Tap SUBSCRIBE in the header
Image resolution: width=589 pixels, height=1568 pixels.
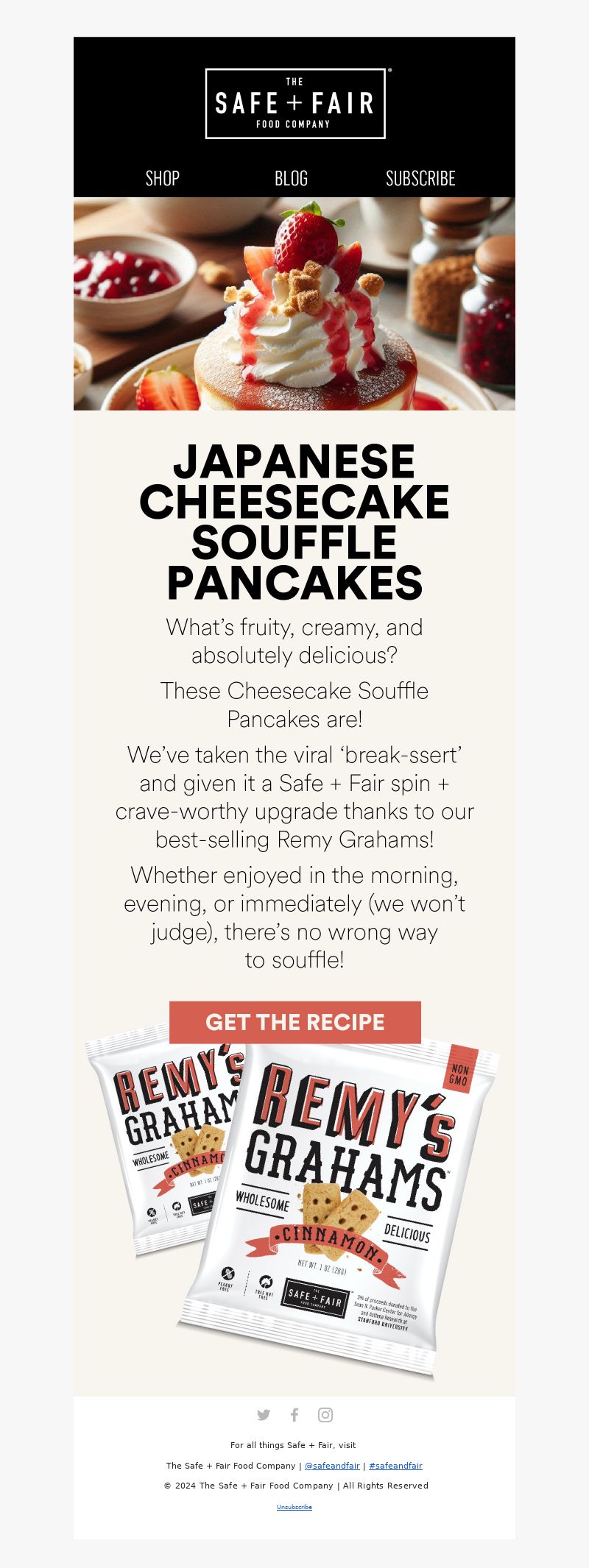(420, 178)
